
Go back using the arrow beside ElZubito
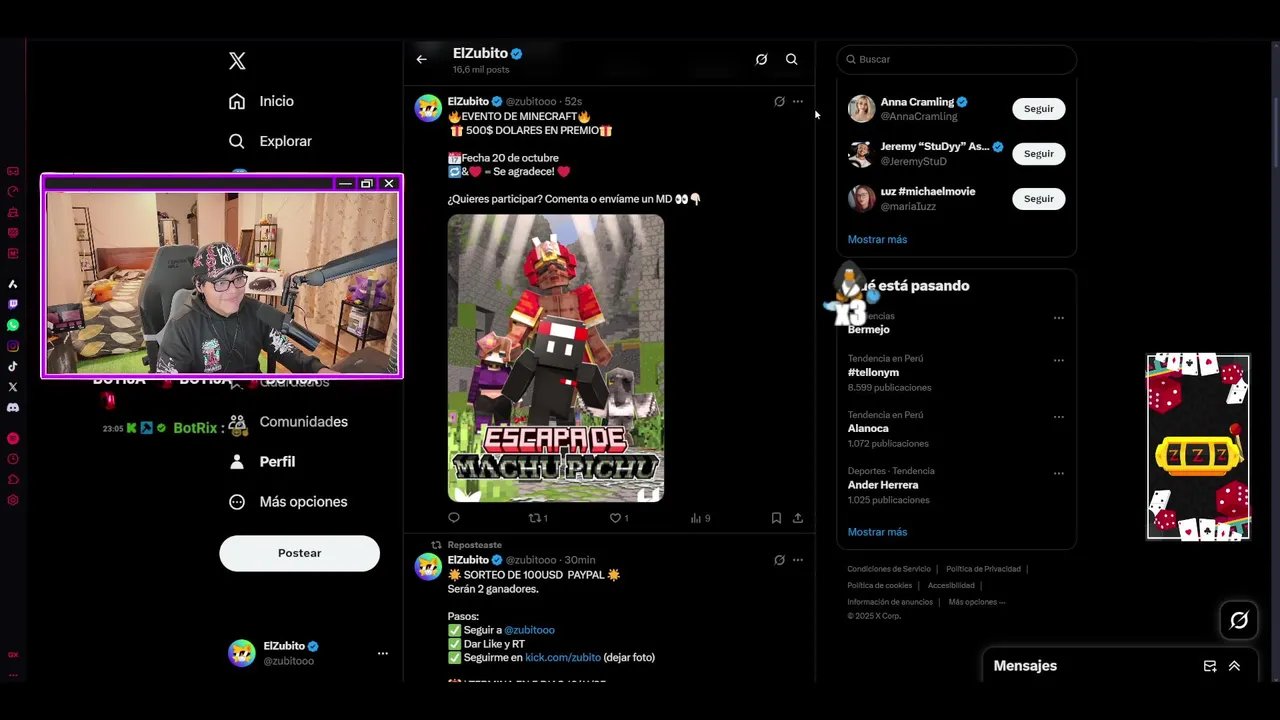pyautogui.click(x=421, y=60)
